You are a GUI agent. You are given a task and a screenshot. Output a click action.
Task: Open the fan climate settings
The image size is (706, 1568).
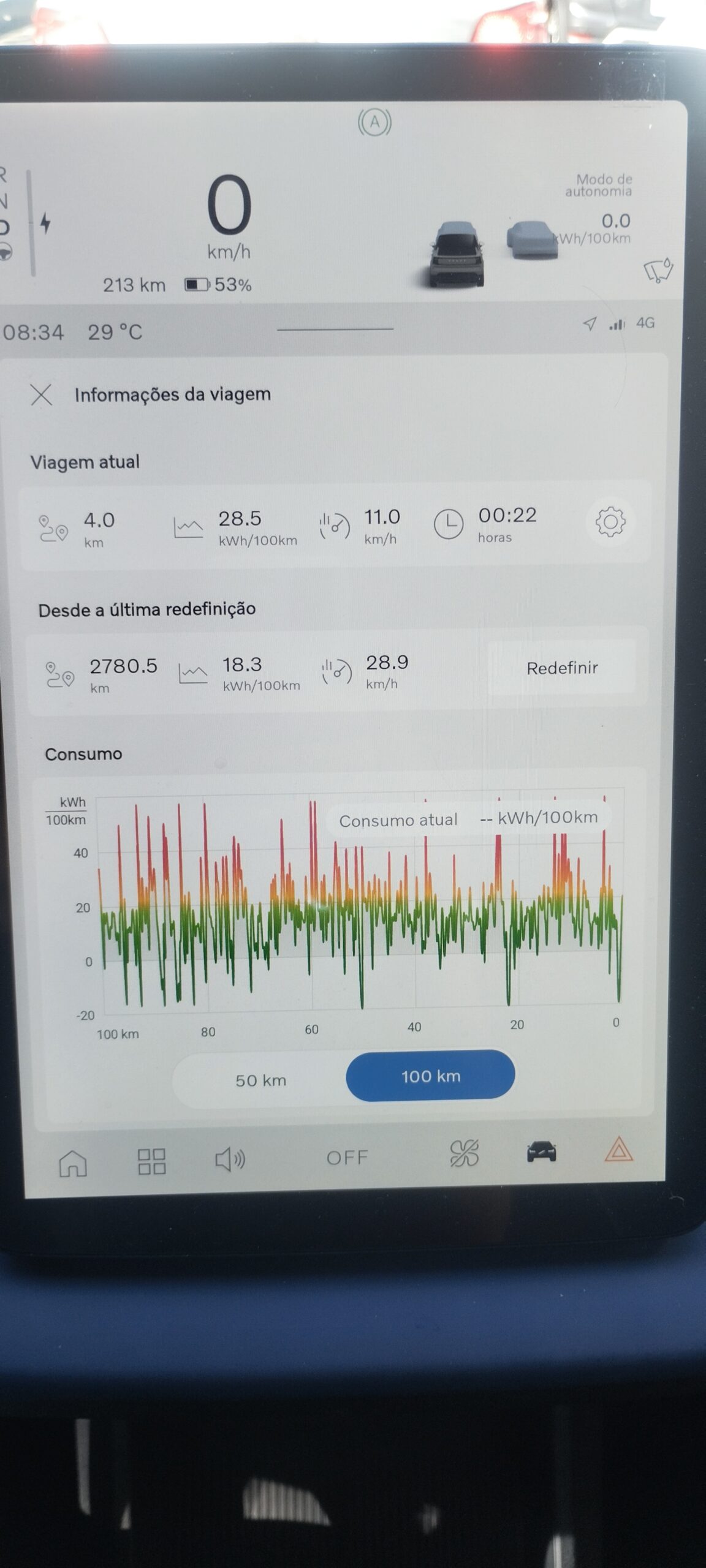click(x=464, y=1153)
